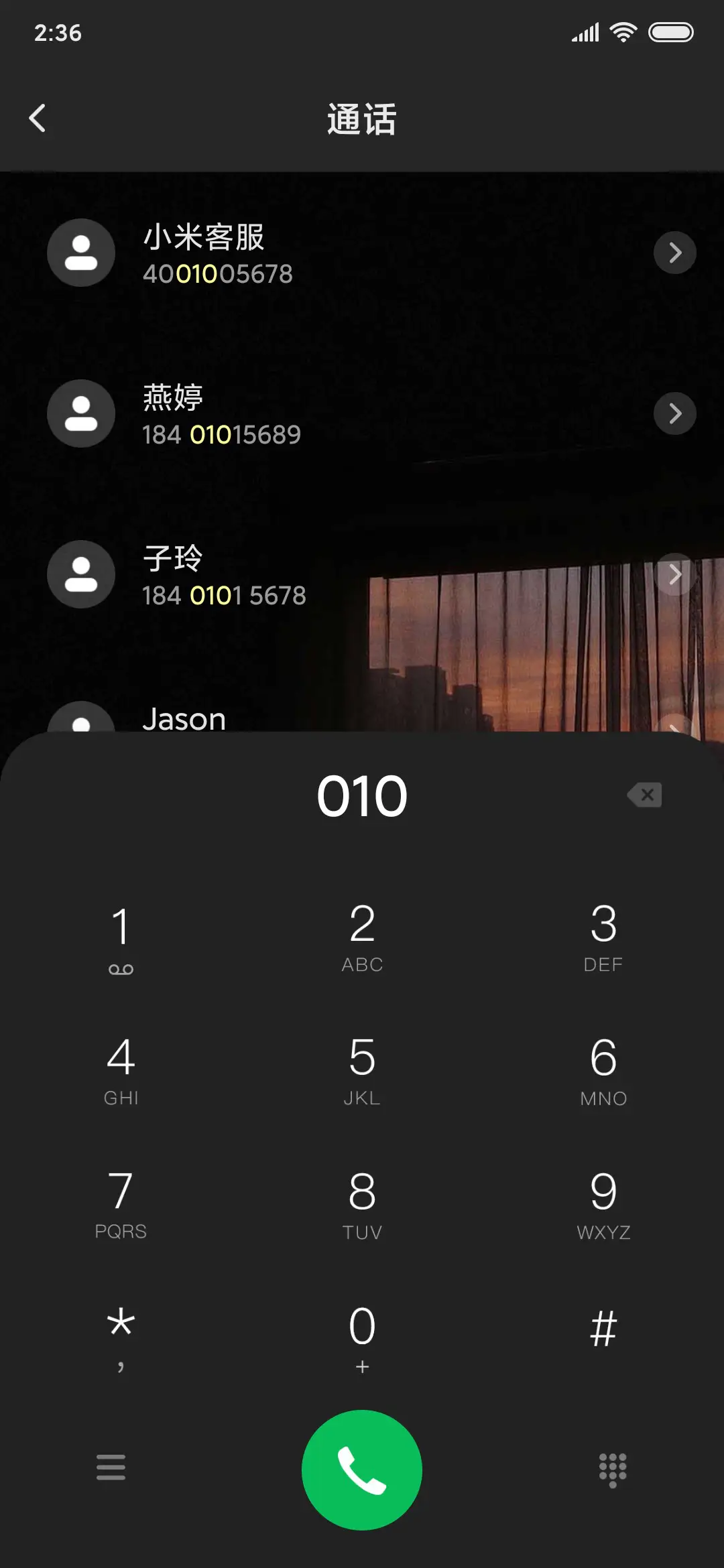Tap 子玲's contact avatar
The width and height of the screenshot is (724, 1568).
80,574
